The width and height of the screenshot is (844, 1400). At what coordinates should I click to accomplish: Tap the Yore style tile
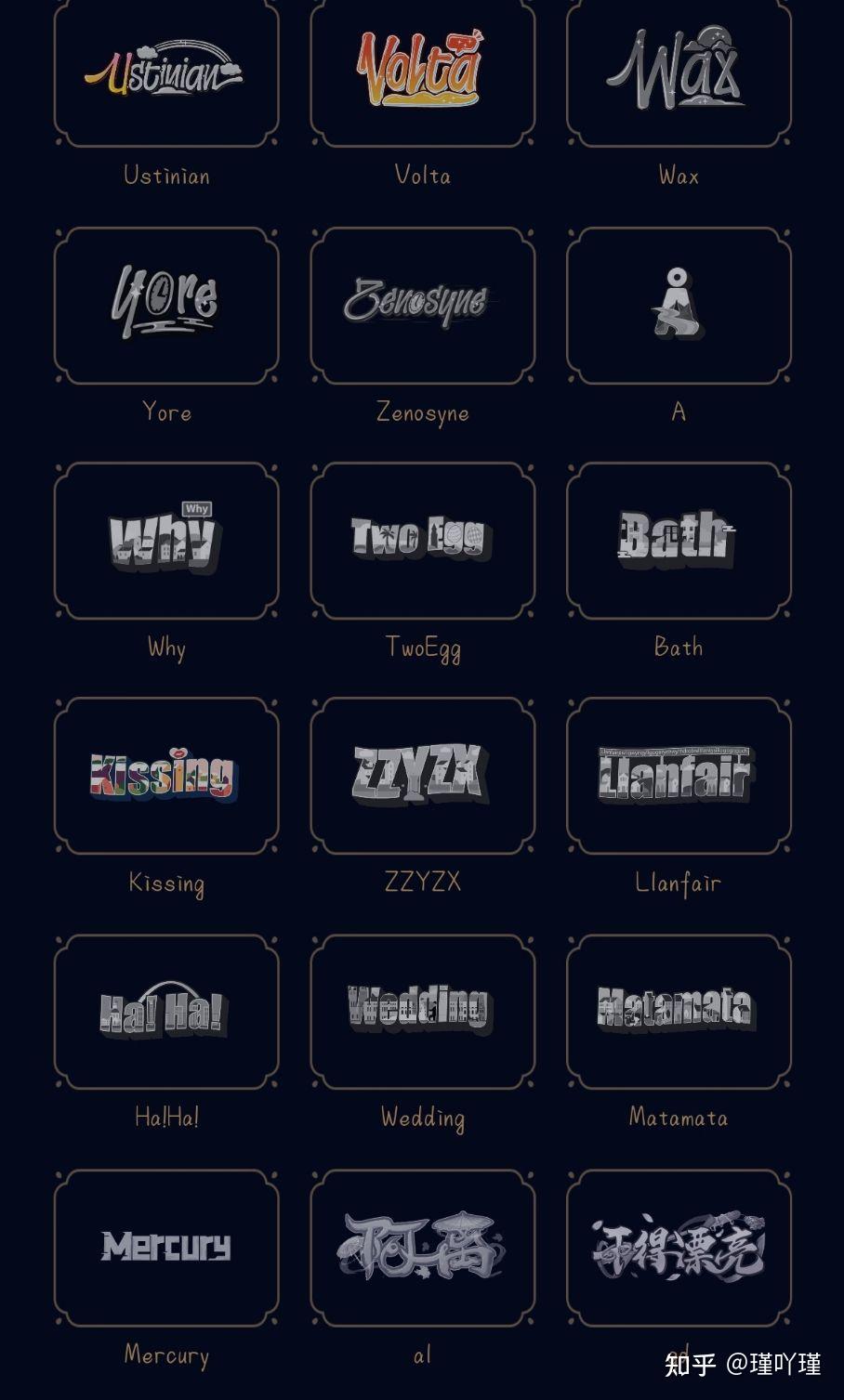tap(166, 305)
